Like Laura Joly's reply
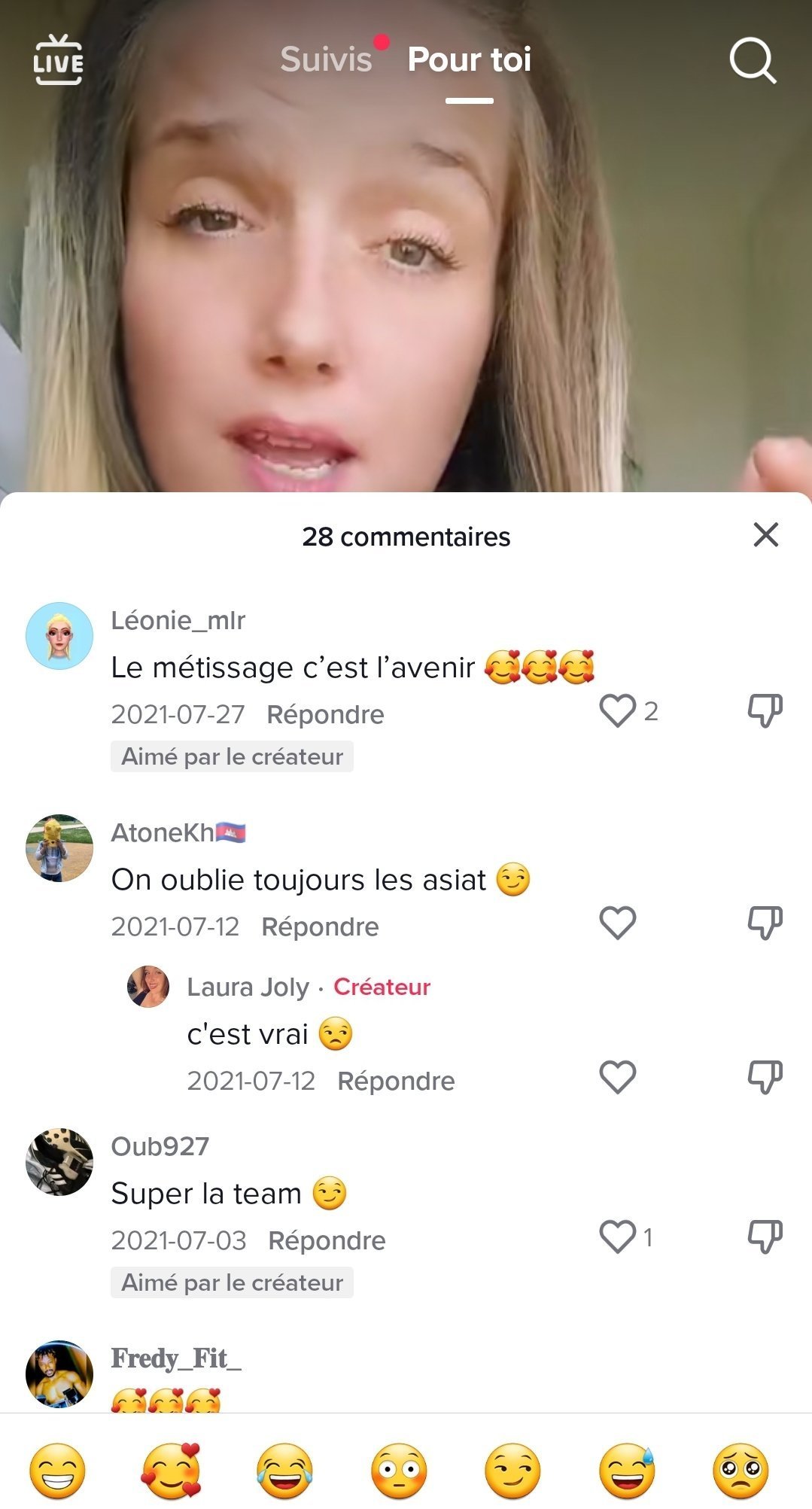This screenshot has width=812, height=1509. (618, 1077)
